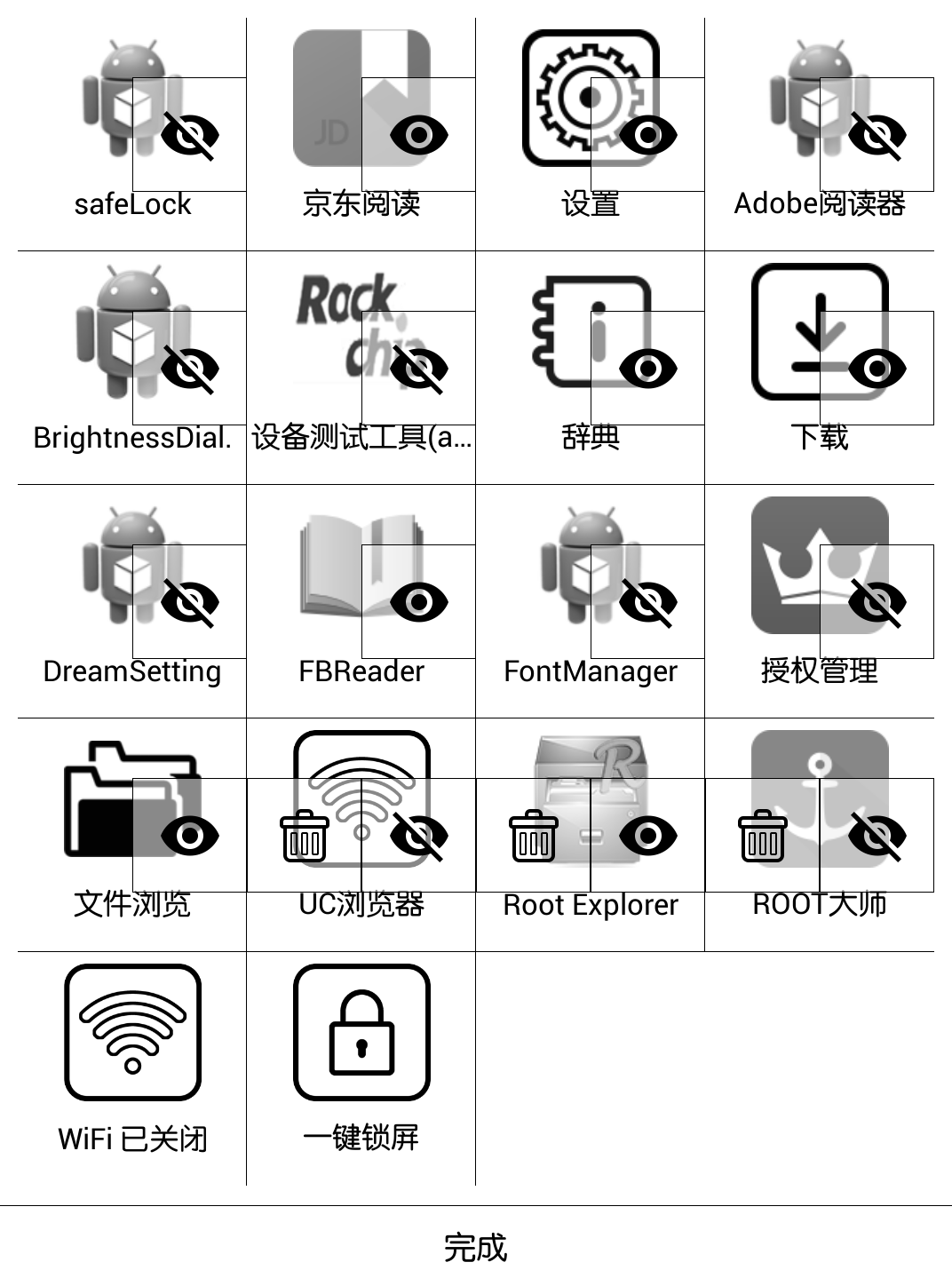Hide the 下载 app
952x1286 pixels.
(877, 369)
